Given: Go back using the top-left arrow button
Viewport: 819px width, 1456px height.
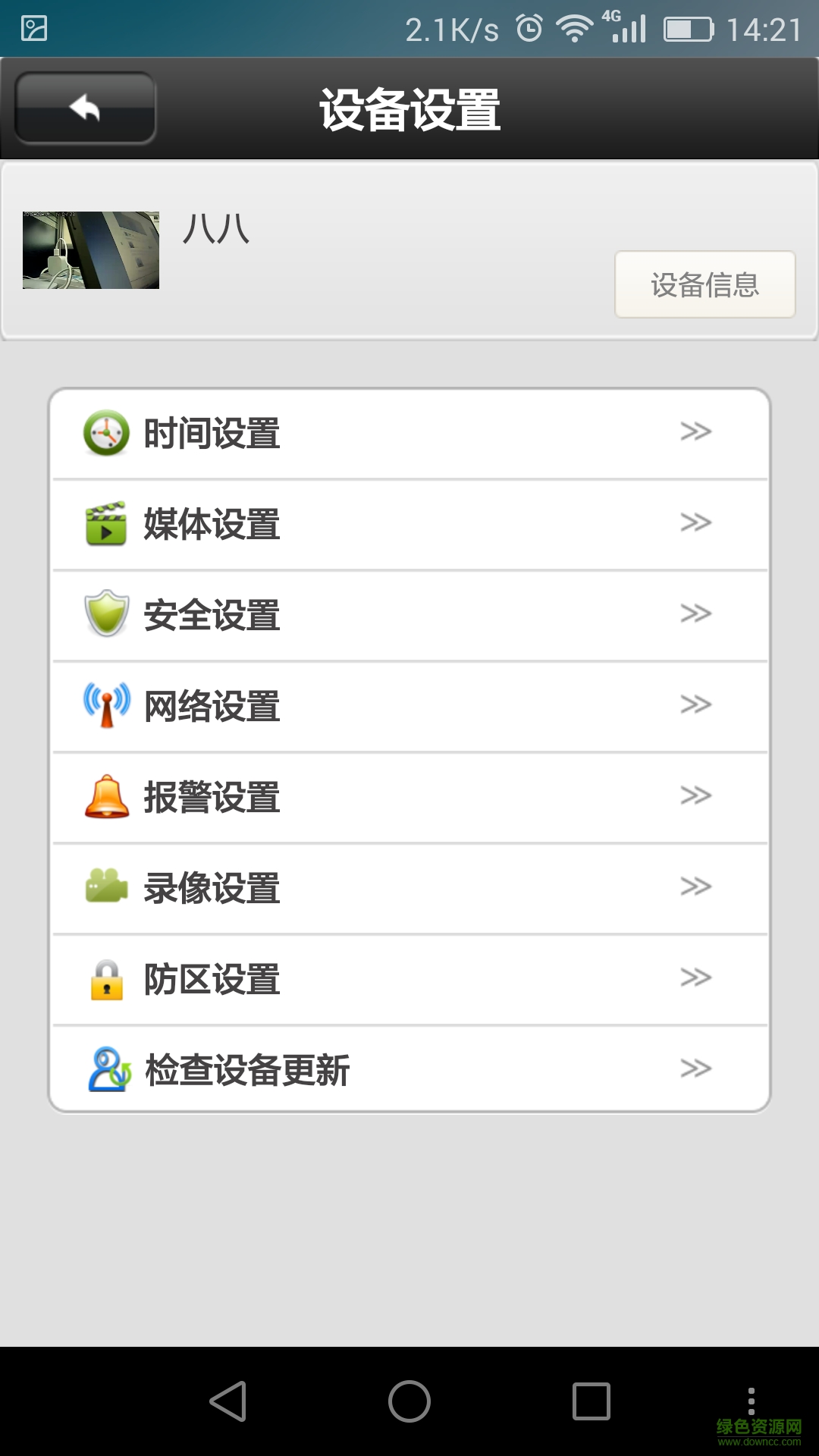Looking at the screenshot, I should pos(85,108).
